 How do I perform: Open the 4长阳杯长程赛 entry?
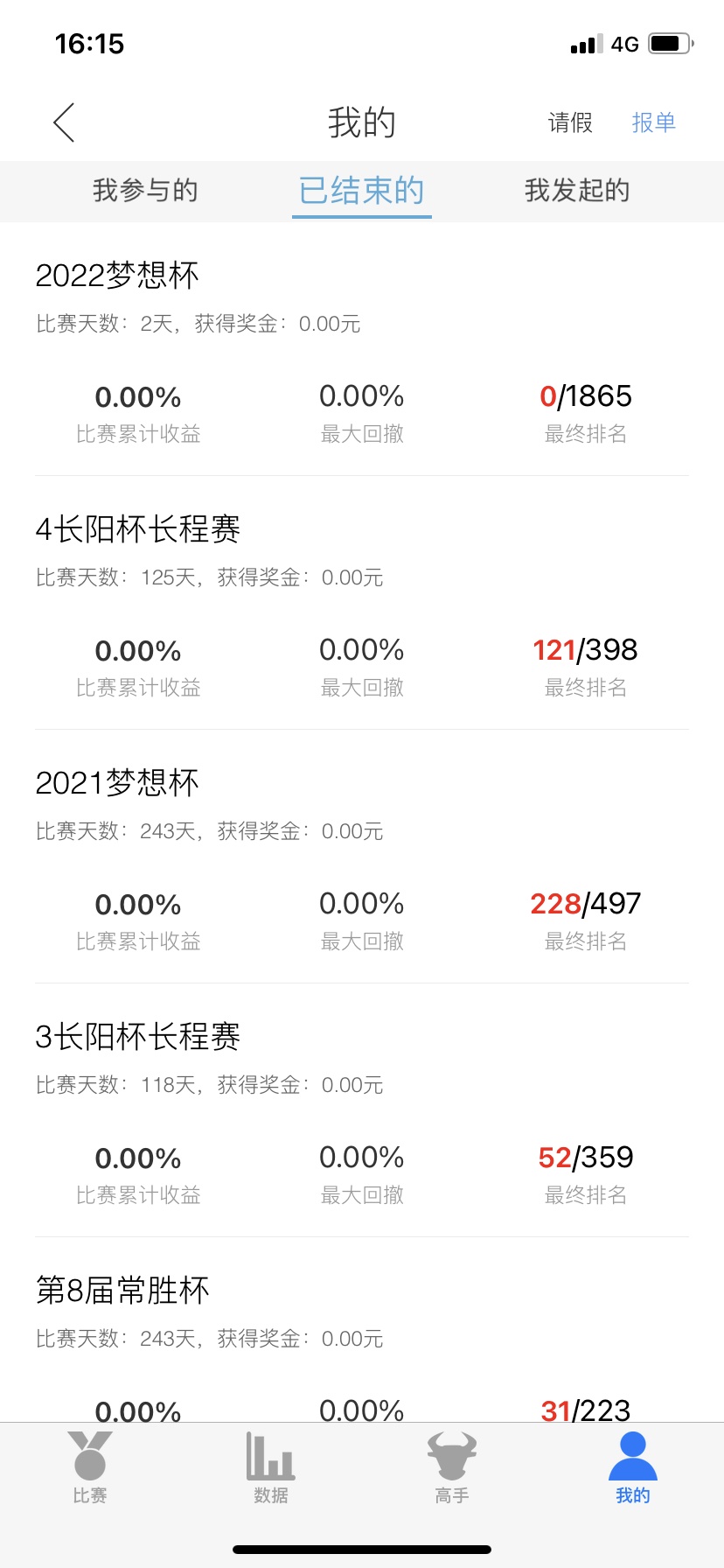click(362, 603)
